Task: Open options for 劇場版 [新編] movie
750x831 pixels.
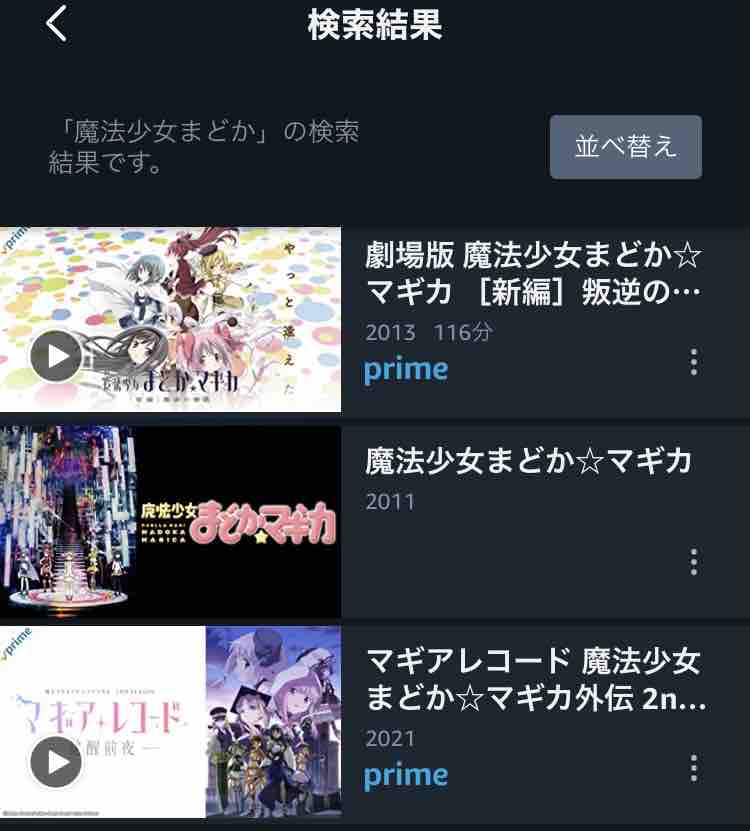Action: 694,362
